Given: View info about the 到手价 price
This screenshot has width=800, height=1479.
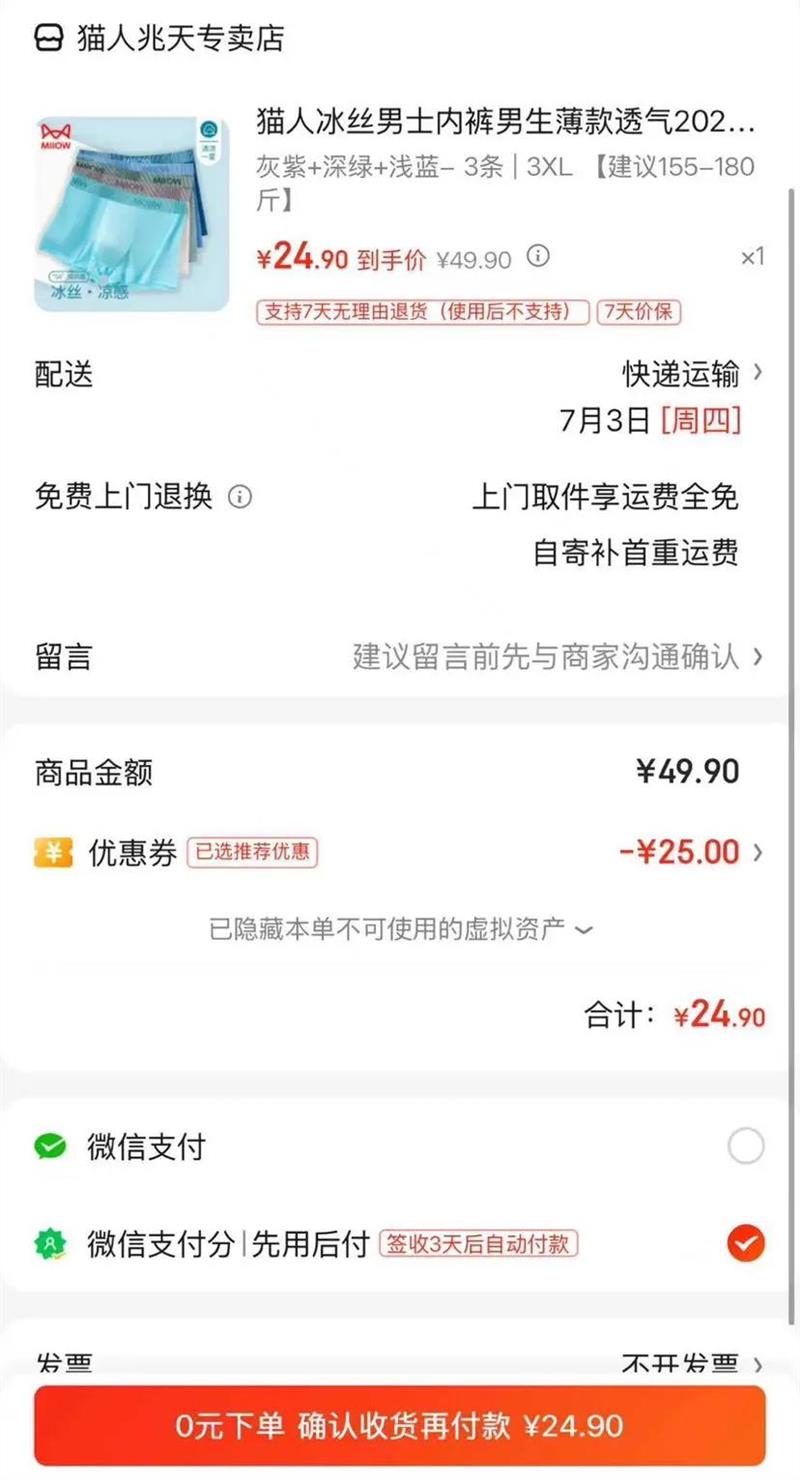Looking at the screenshot, I should point(538,256).
